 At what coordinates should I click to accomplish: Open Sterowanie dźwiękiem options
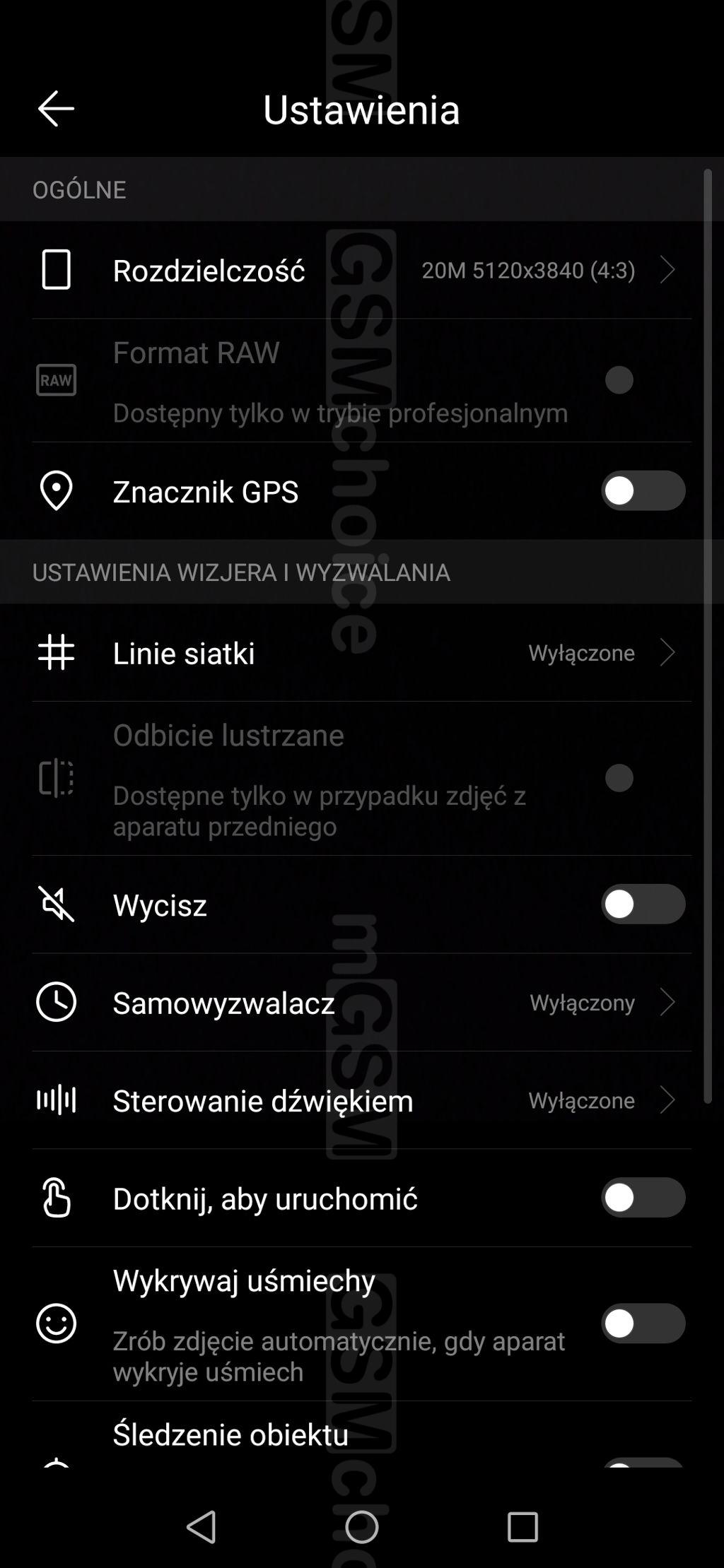361,1100
